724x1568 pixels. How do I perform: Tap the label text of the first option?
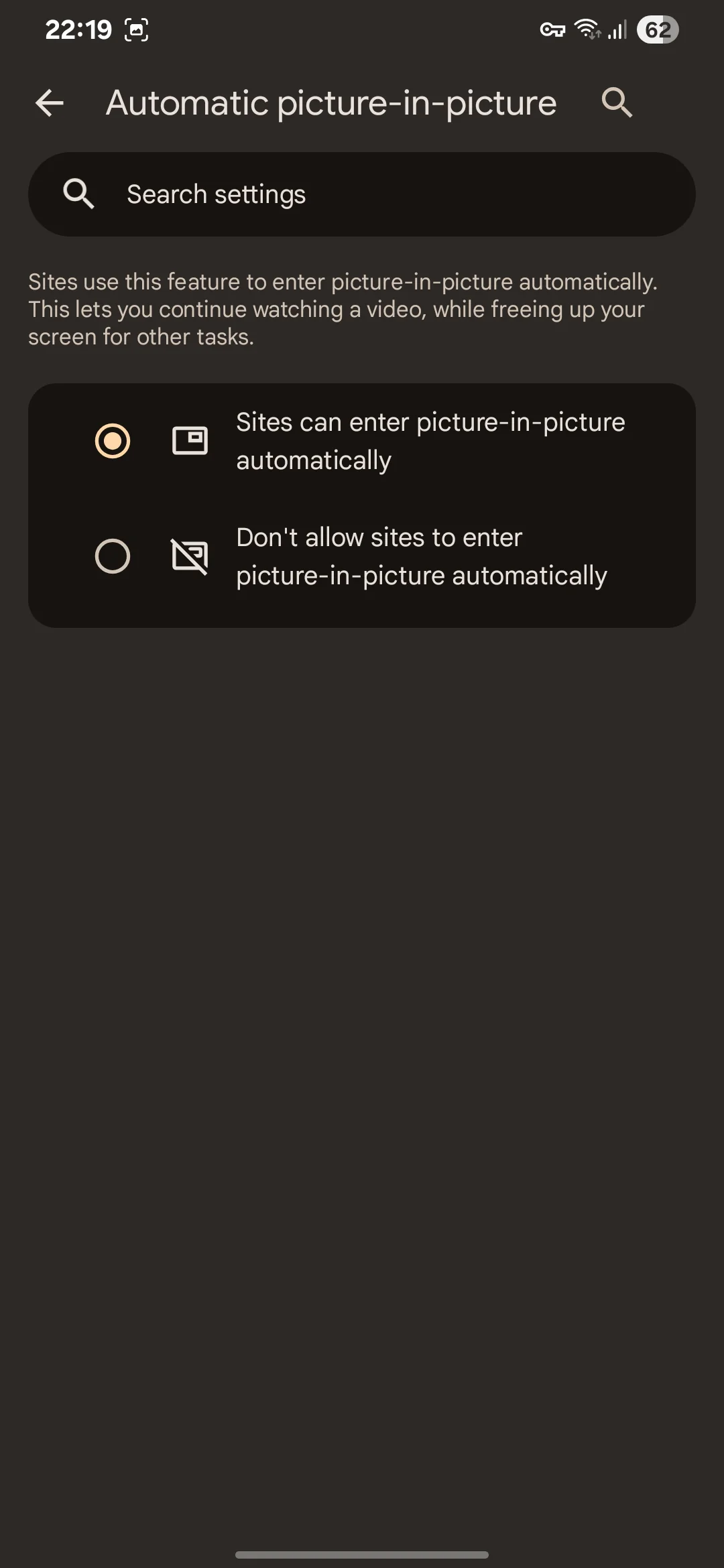(x=430, y=440)
